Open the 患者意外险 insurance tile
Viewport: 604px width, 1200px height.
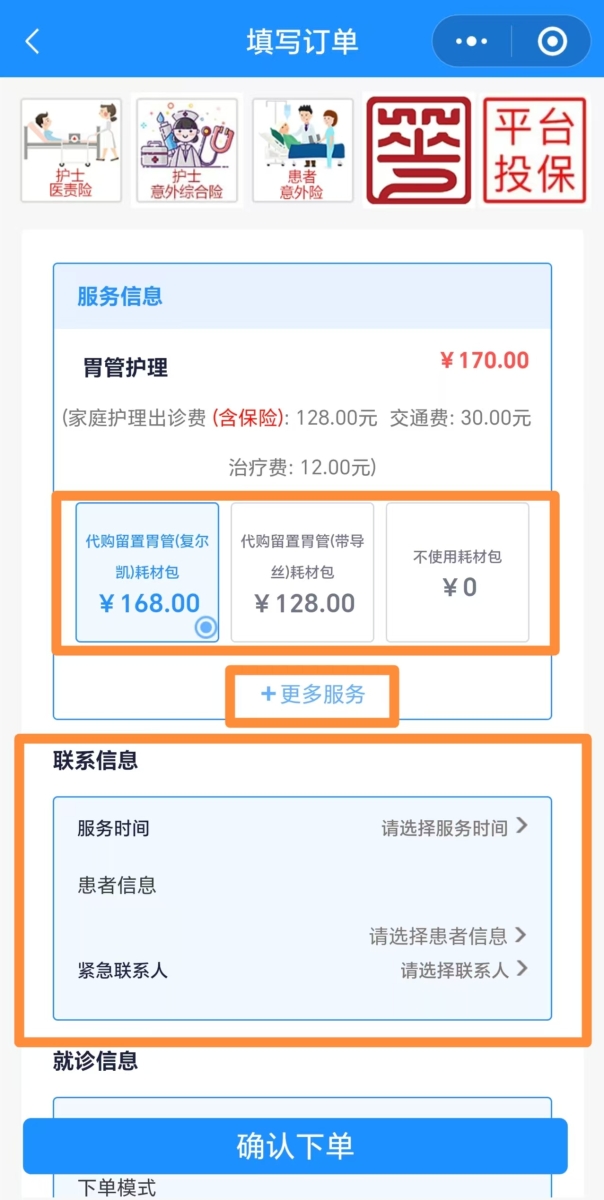(x=302, y=150)
